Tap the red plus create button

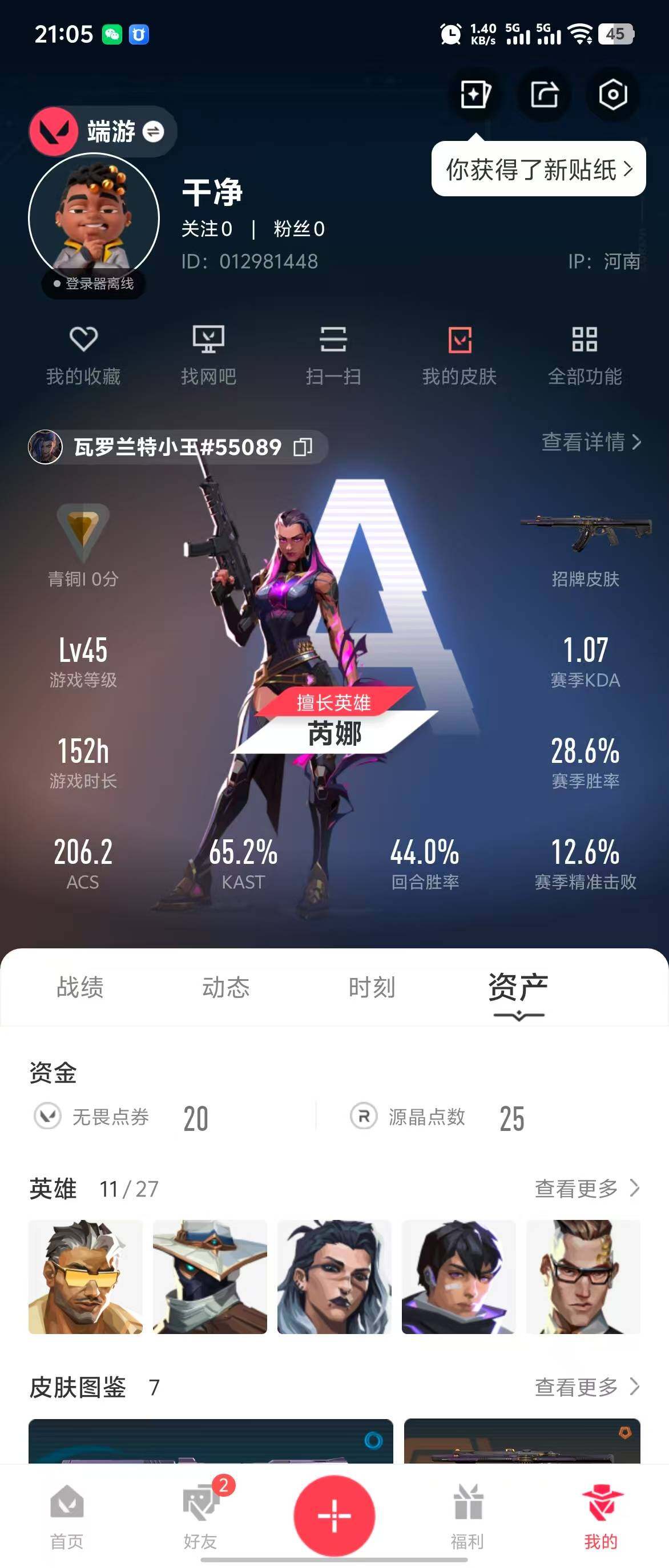coord(334,1515)
